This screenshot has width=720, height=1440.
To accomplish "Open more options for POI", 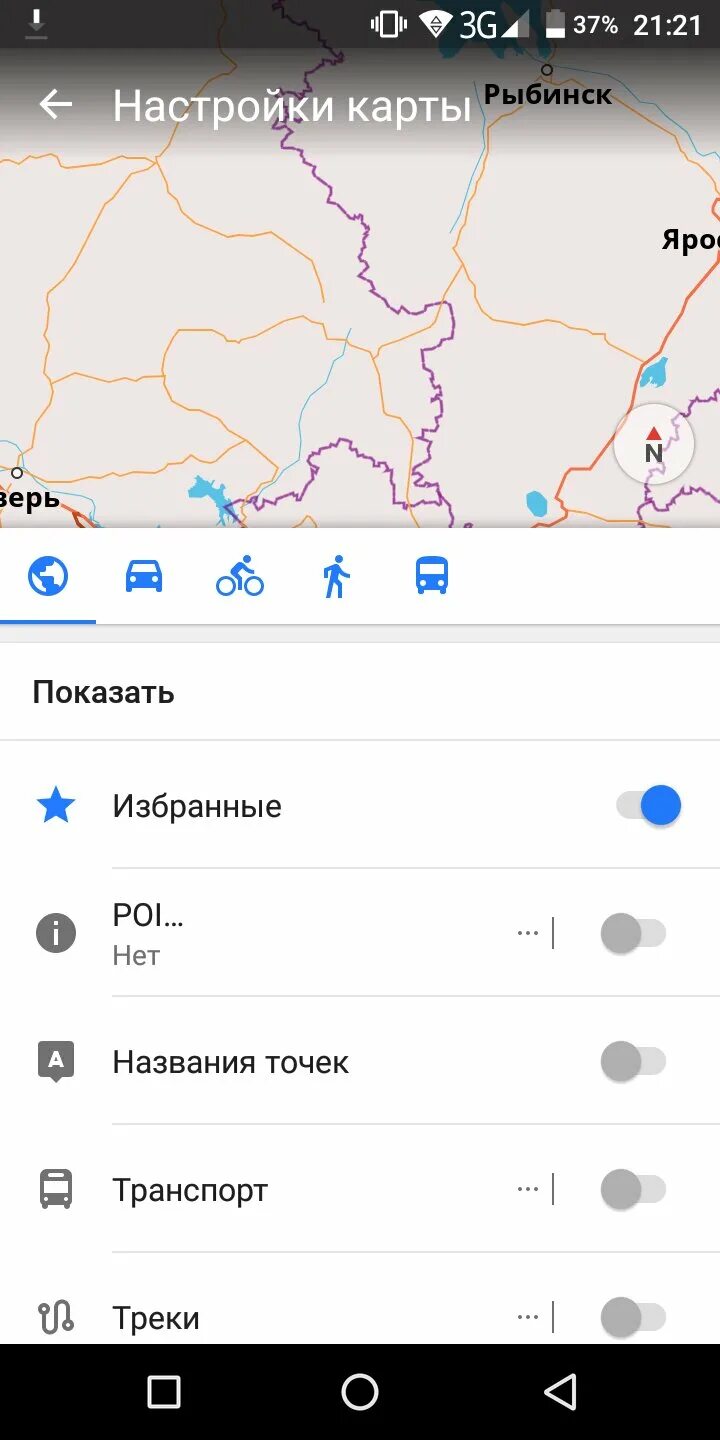I will pyautogui.click(x=528, y=933).
